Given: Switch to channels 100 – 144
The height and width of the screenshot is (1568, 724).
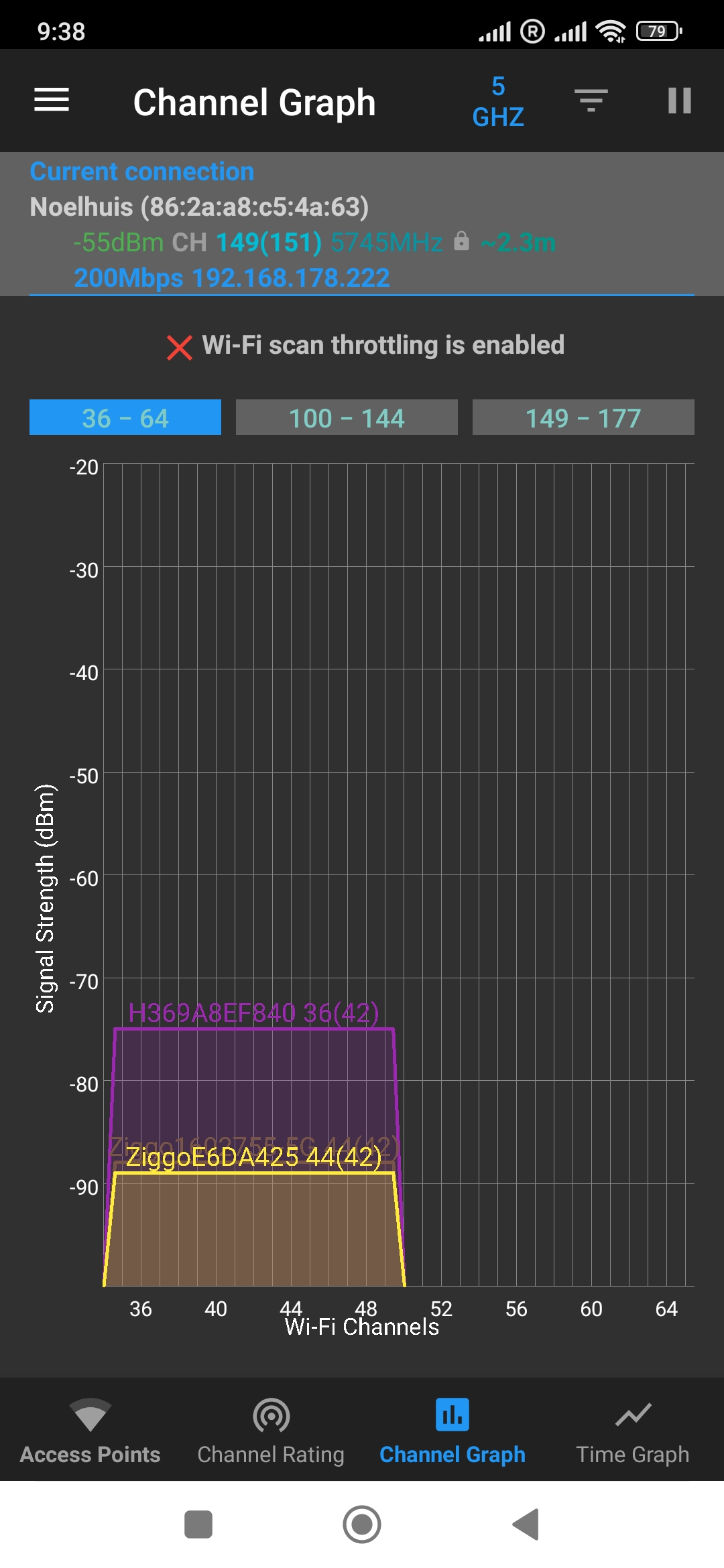Looking at the screenshot, I should click(x=347, y=417).
